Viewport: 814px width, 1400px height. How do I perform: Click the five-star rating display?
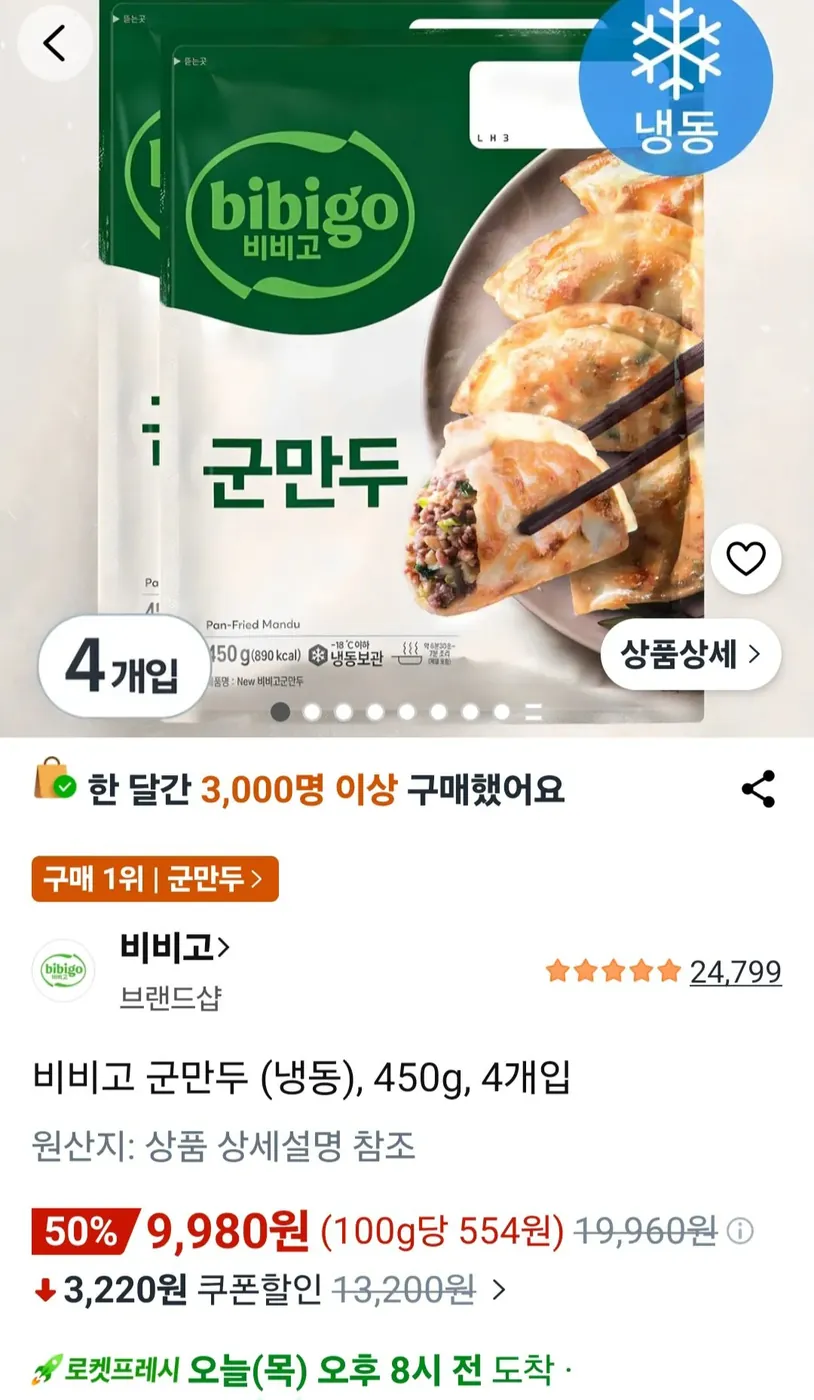point(611,969)
